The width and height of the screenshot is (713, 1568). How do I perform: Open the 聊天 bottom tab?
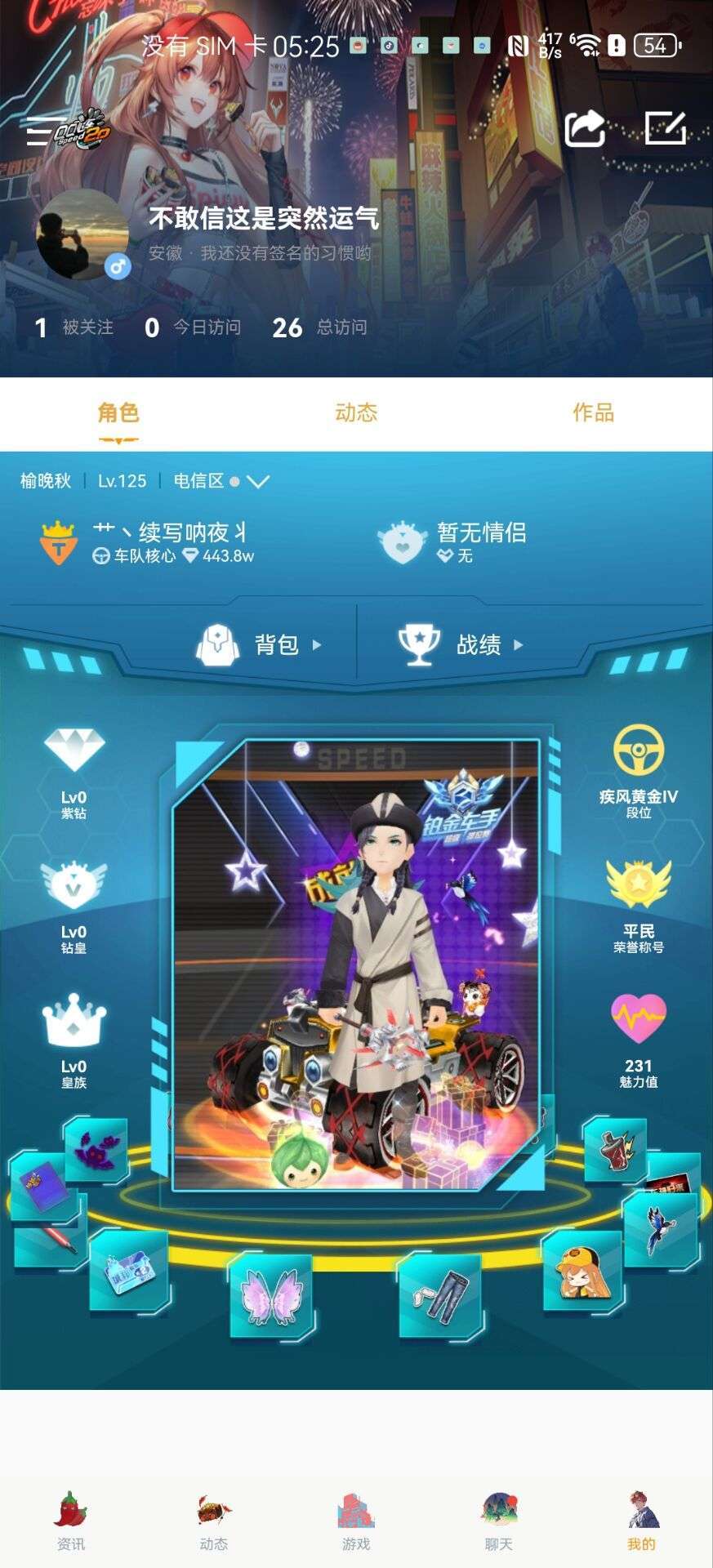(498, 1521)
